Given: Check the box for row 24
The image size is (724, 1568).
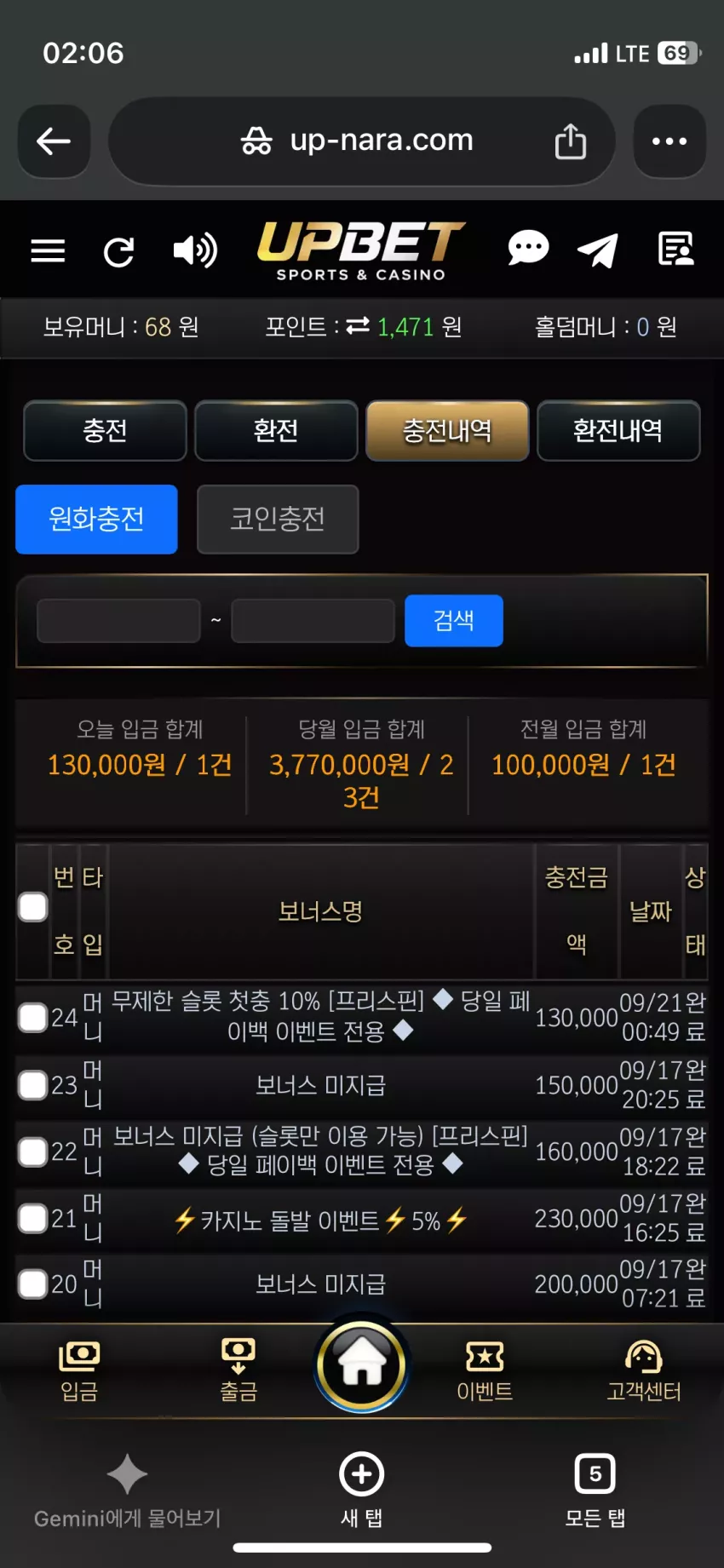Looking at the screenshot, I should click(32, 1017).
